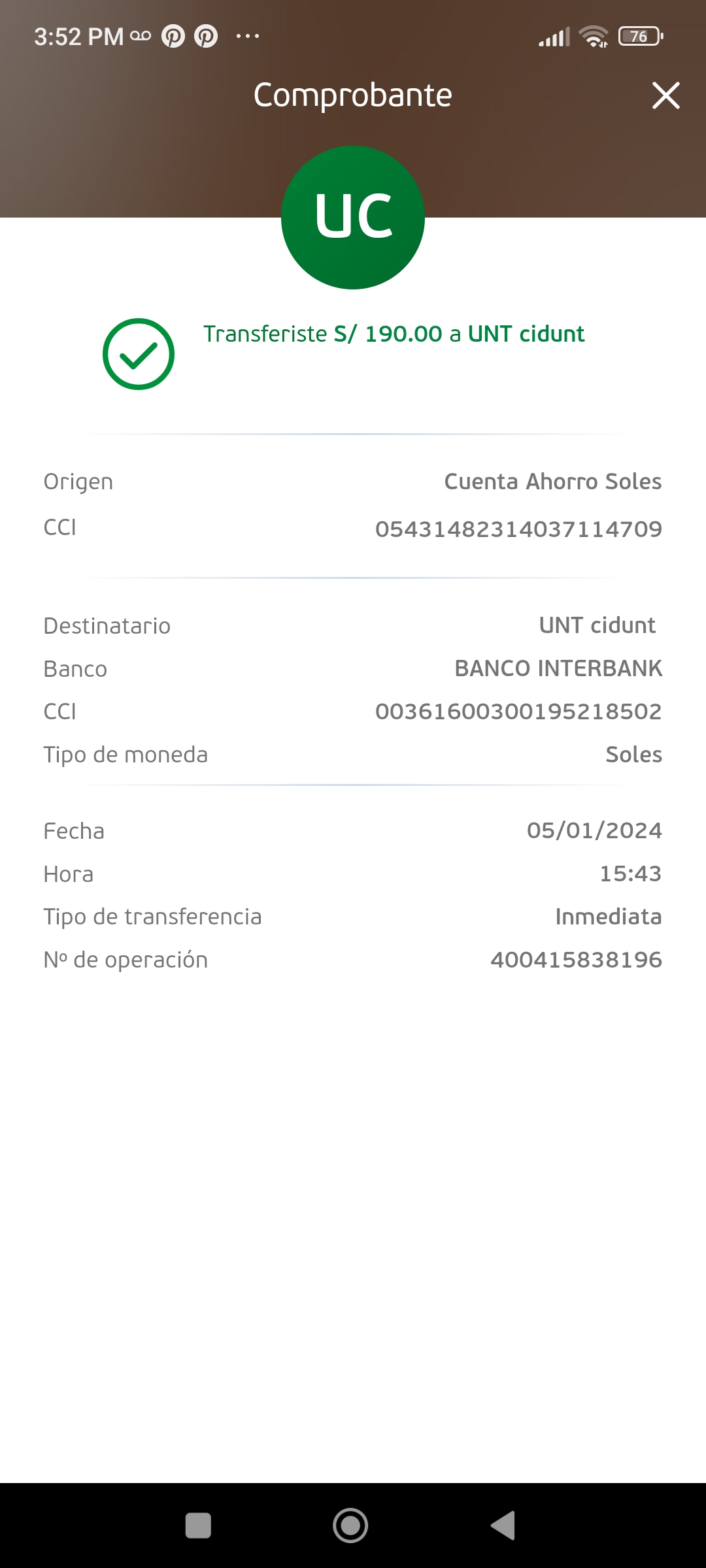Open the recent apps view
Viewport: 706px width, 1568px height.
(x=198, y=1526)
